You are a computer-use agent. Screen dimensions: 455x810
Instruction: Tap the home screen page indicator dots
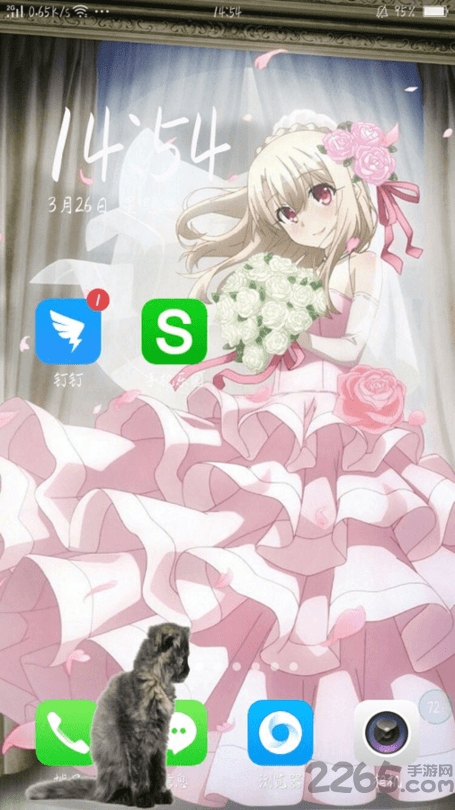click(264, 666)
